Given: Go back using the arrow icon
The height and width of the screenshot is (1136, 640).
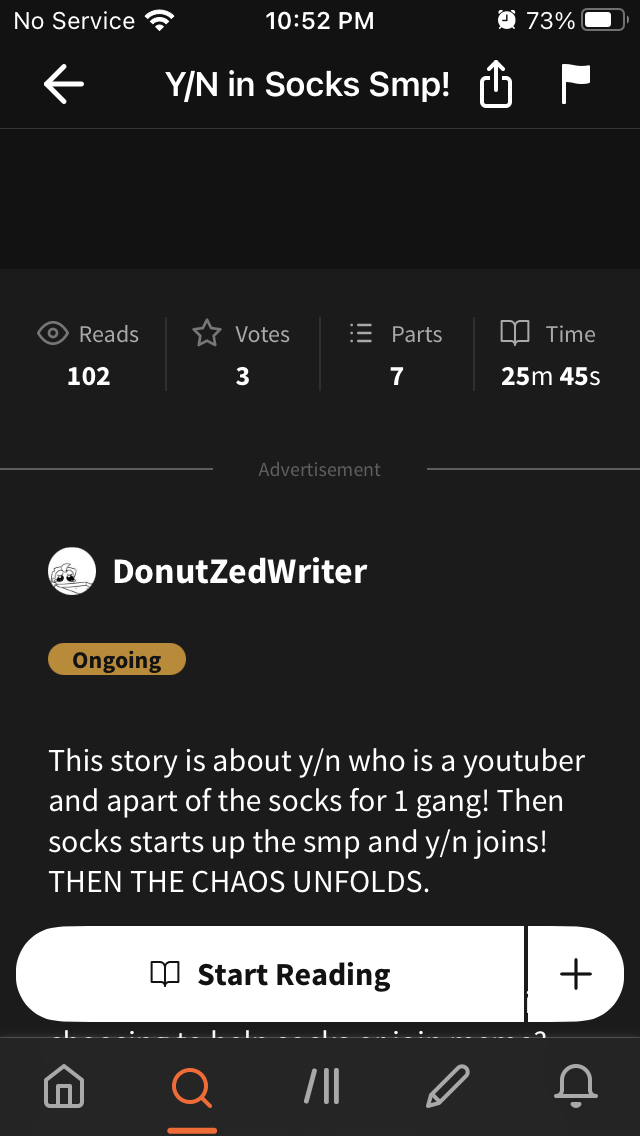Looking at the screenshot, I should [64, 84].
